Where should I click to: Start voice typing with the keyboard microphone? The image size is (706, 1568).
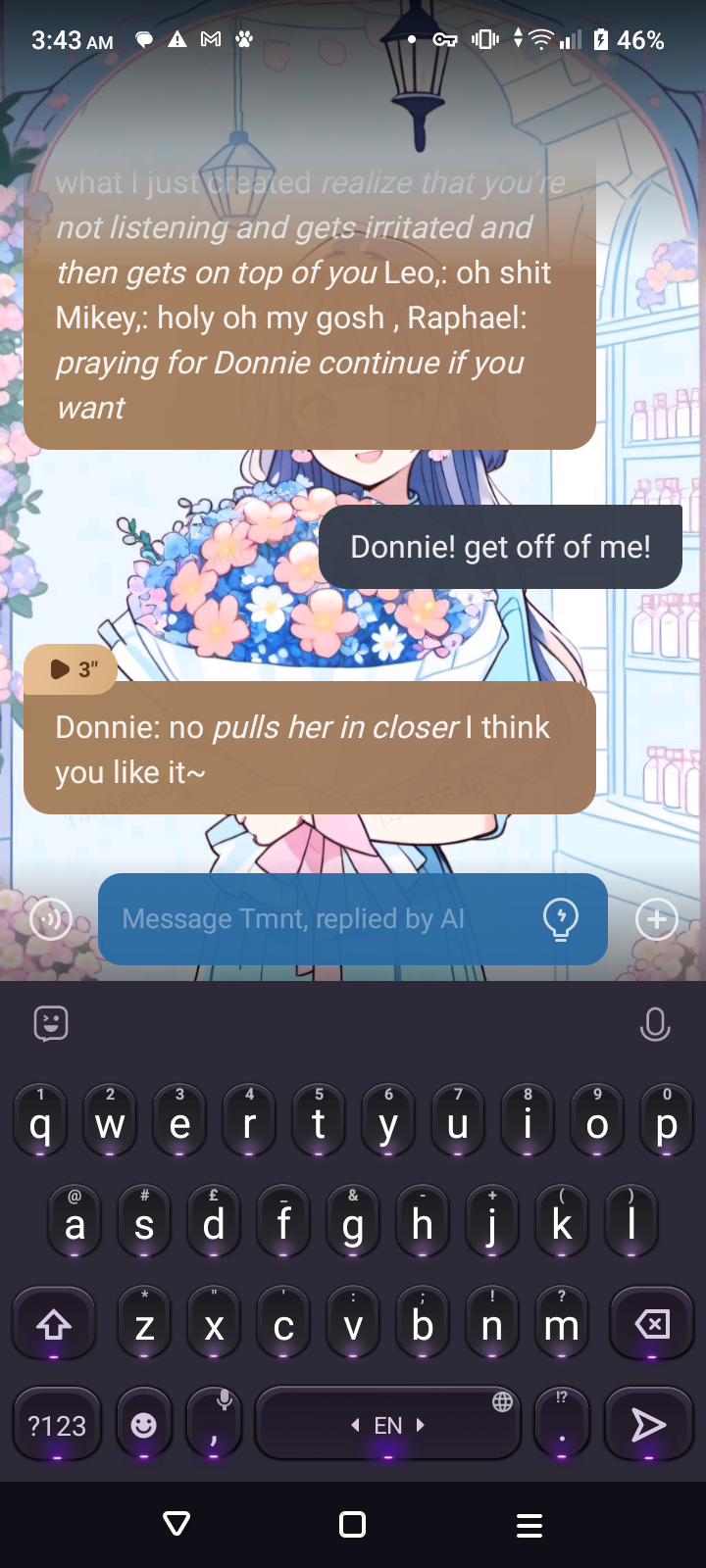point(654,1024)
